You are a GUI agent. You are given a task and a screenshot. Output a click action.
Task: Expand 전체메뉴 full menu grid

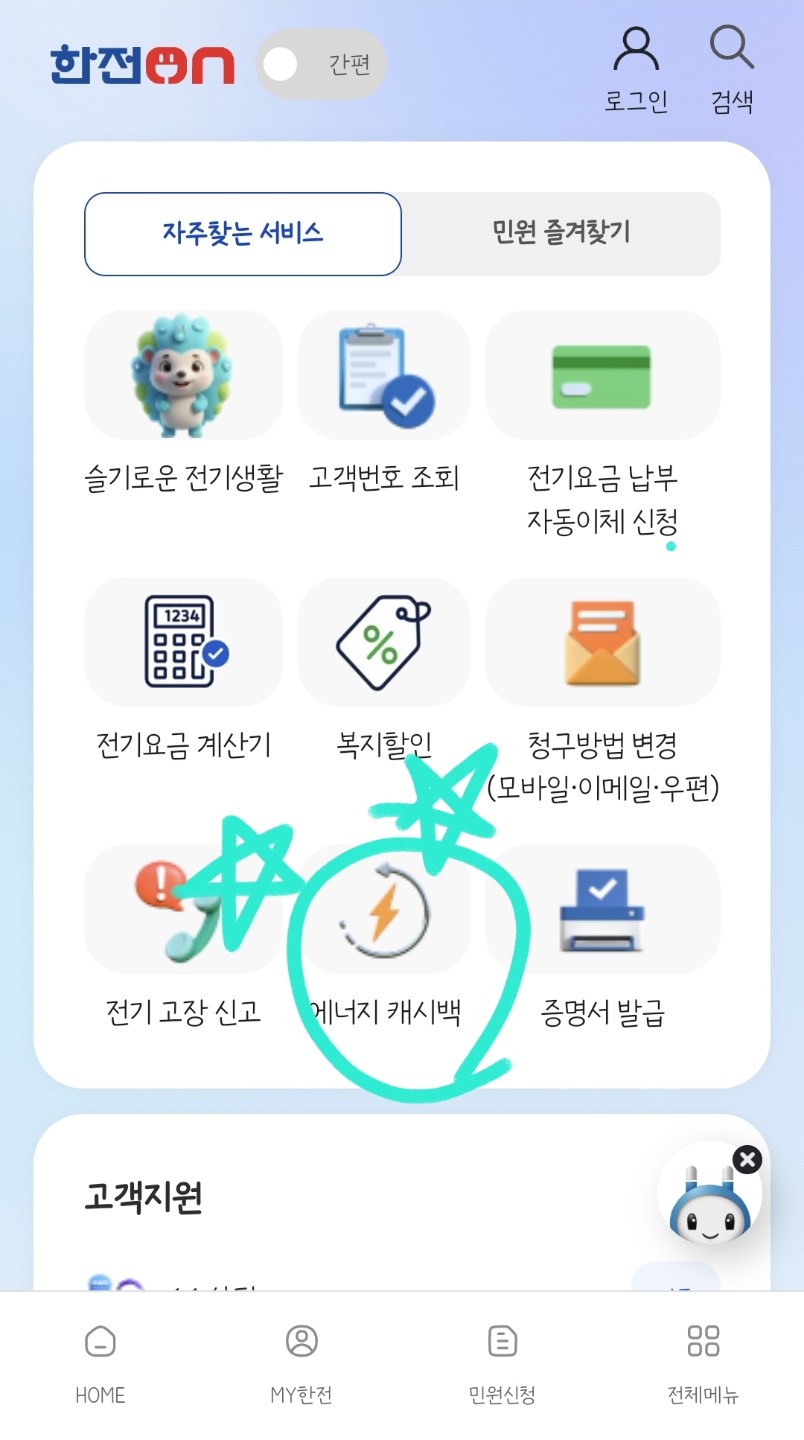pos(705,1360)
